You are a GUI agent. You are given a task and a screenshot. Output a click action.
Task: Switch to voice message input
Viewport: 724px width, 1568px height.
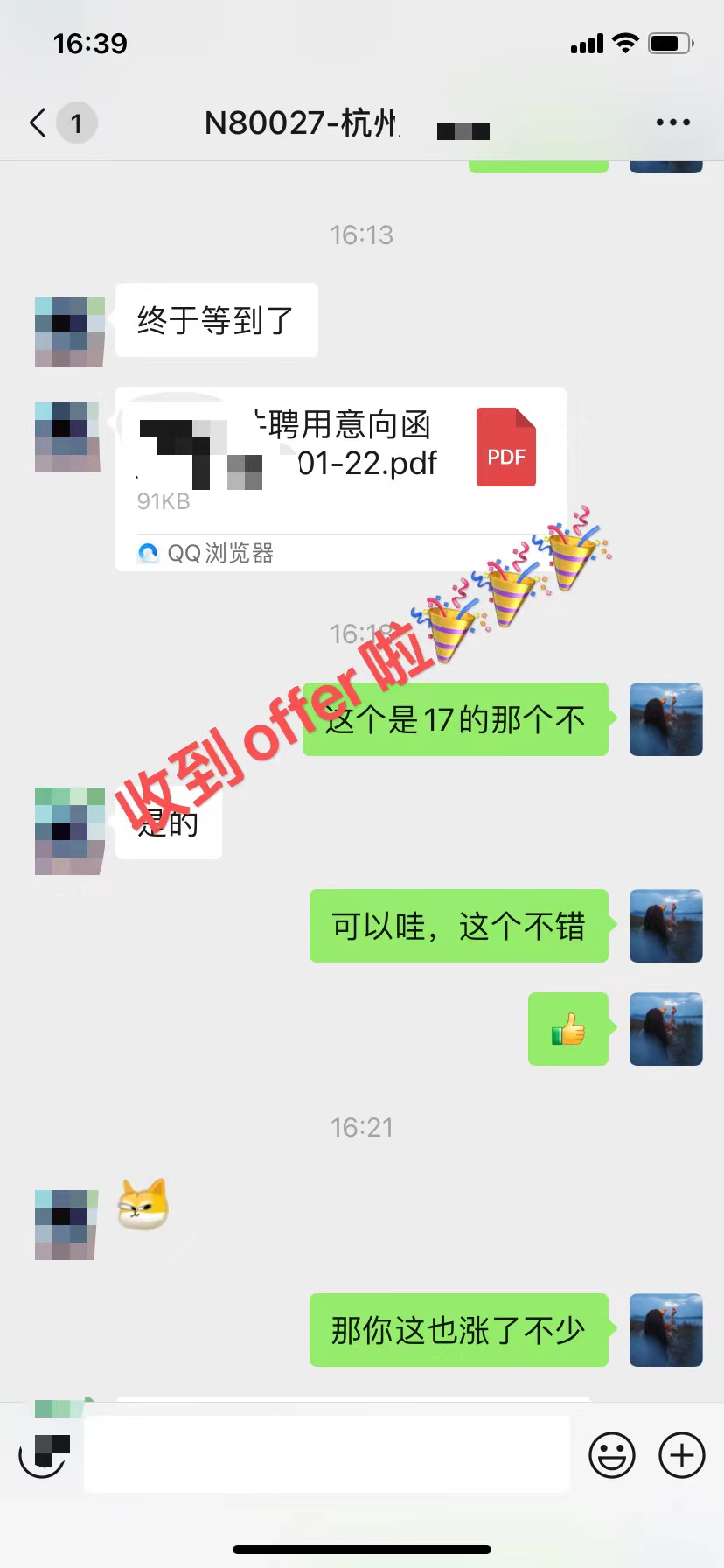[x=42, y=1455]
